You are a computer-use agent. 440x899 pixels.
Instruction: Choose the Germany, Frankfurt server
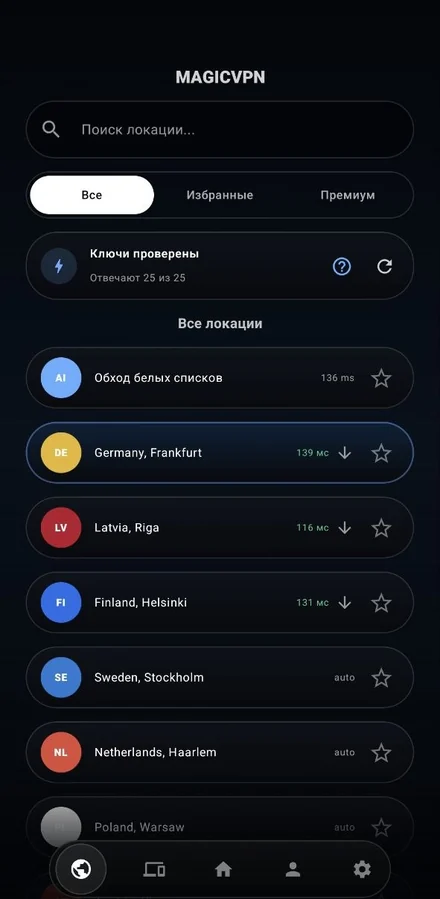coord(220,453)
